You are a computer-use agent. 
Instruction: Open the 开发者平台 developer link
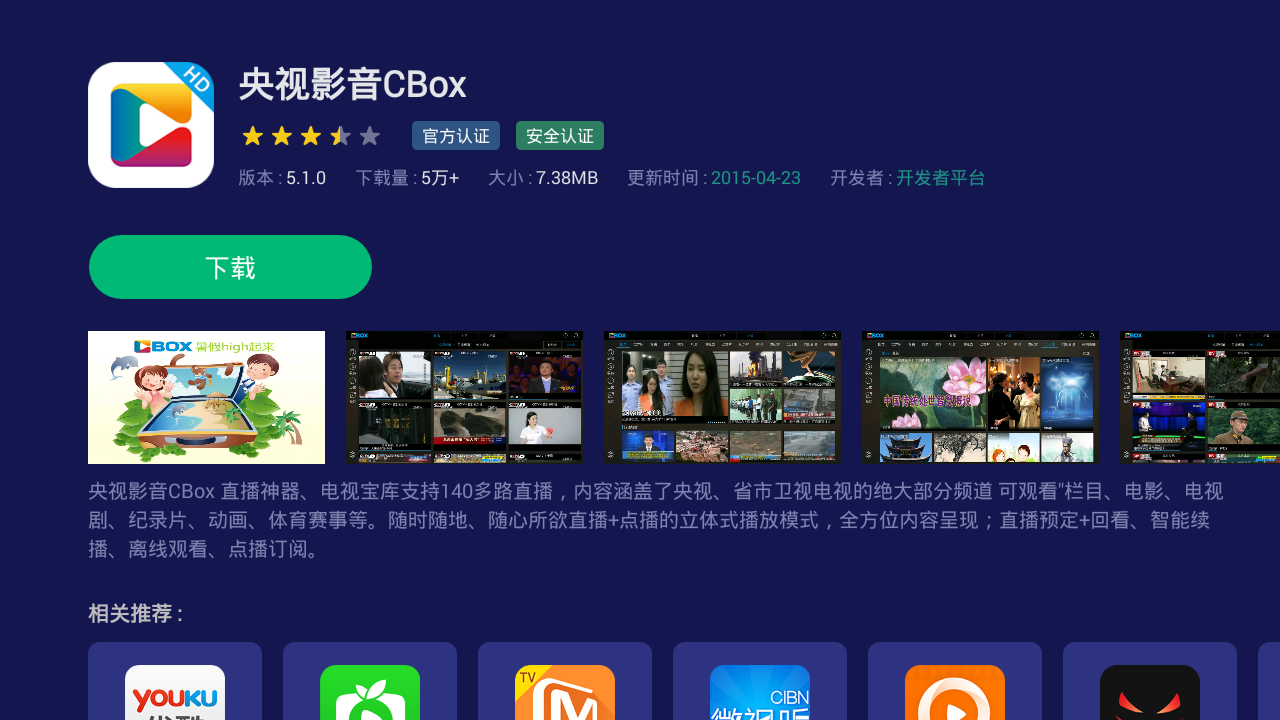coord(940,178)
